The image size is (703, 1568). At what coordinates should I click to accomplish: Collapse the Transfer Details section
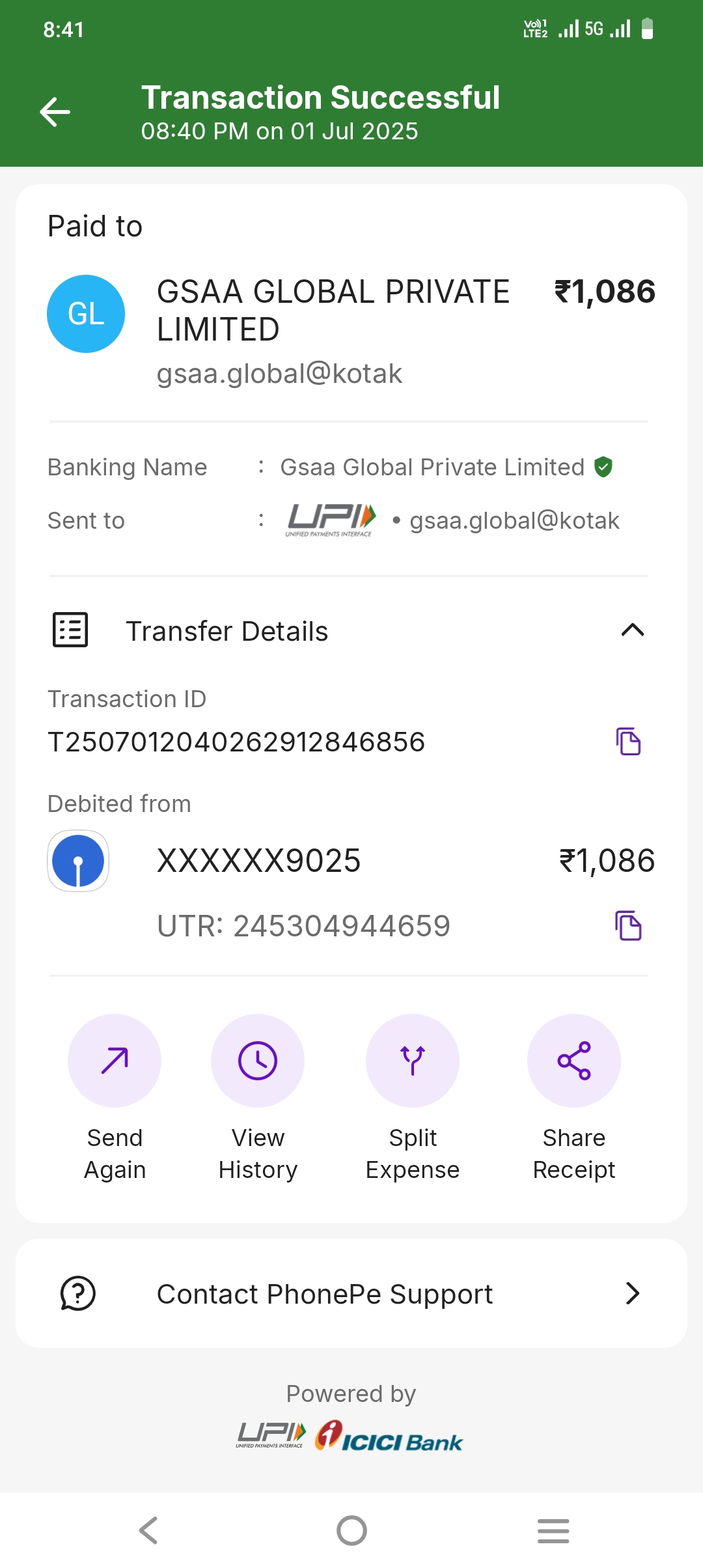pyautogui.click(x=632, y=630)
